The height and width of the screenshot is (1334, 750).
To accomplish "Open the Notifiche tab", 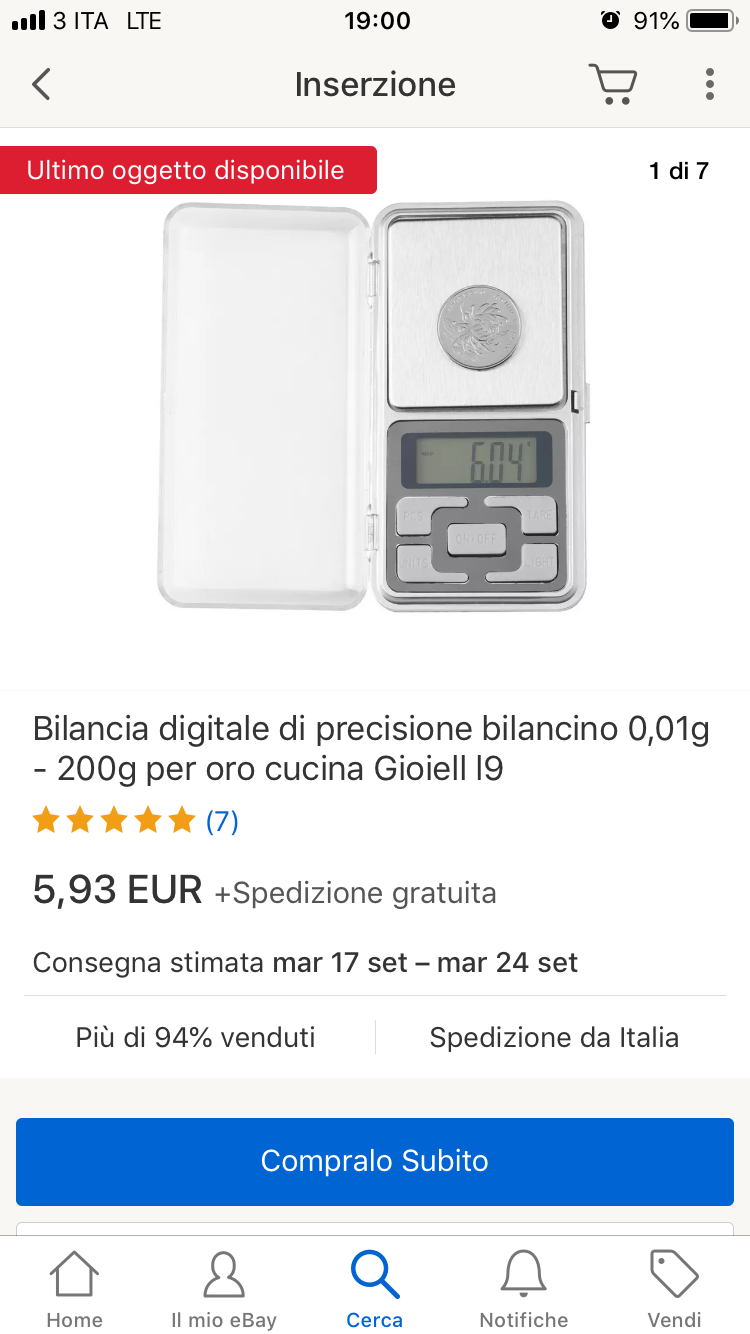I will pyautogui.click(x=524, y=1290).
